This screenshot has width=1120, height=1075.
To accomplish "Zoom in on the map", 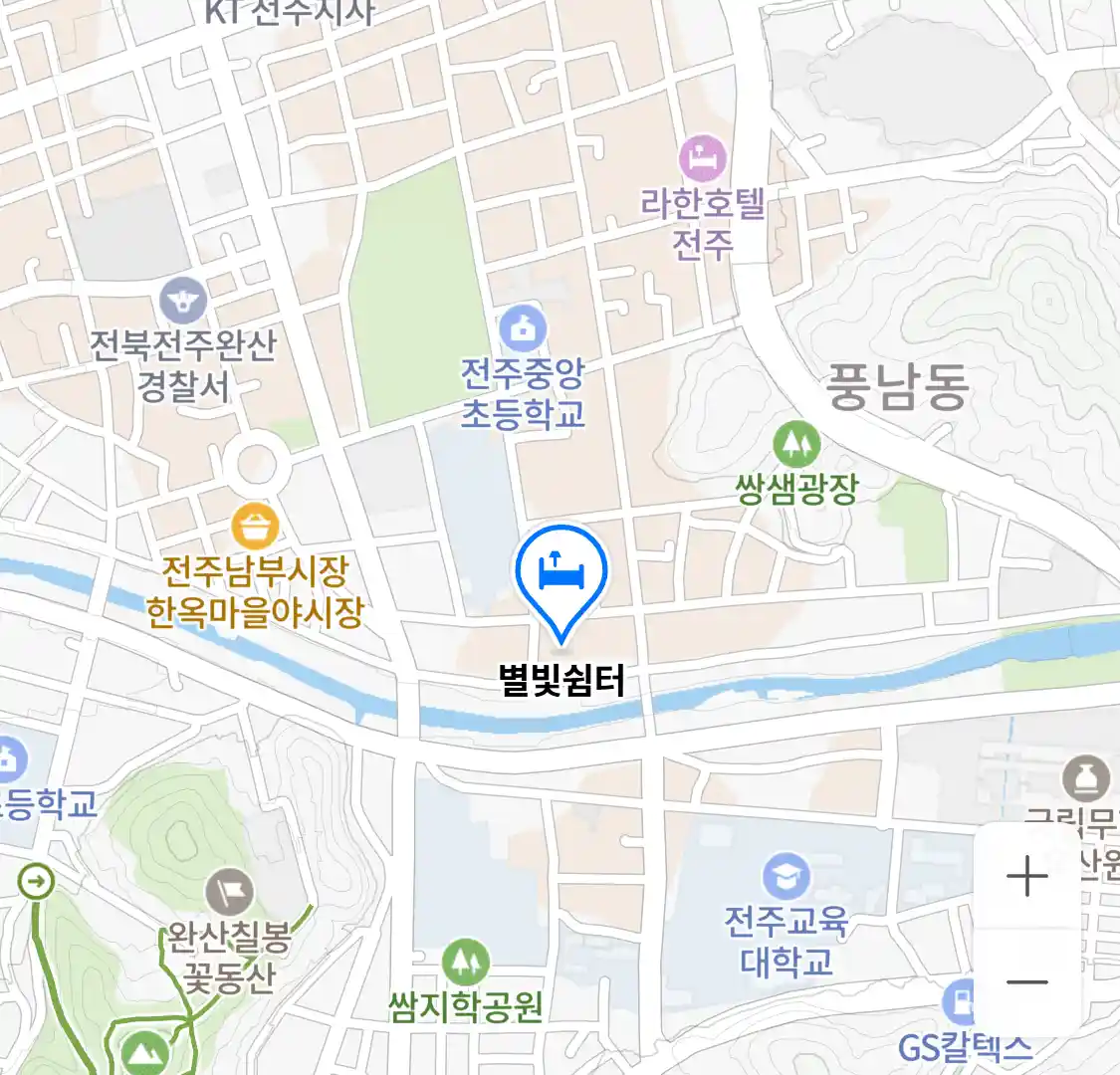I will [1026, 877].
